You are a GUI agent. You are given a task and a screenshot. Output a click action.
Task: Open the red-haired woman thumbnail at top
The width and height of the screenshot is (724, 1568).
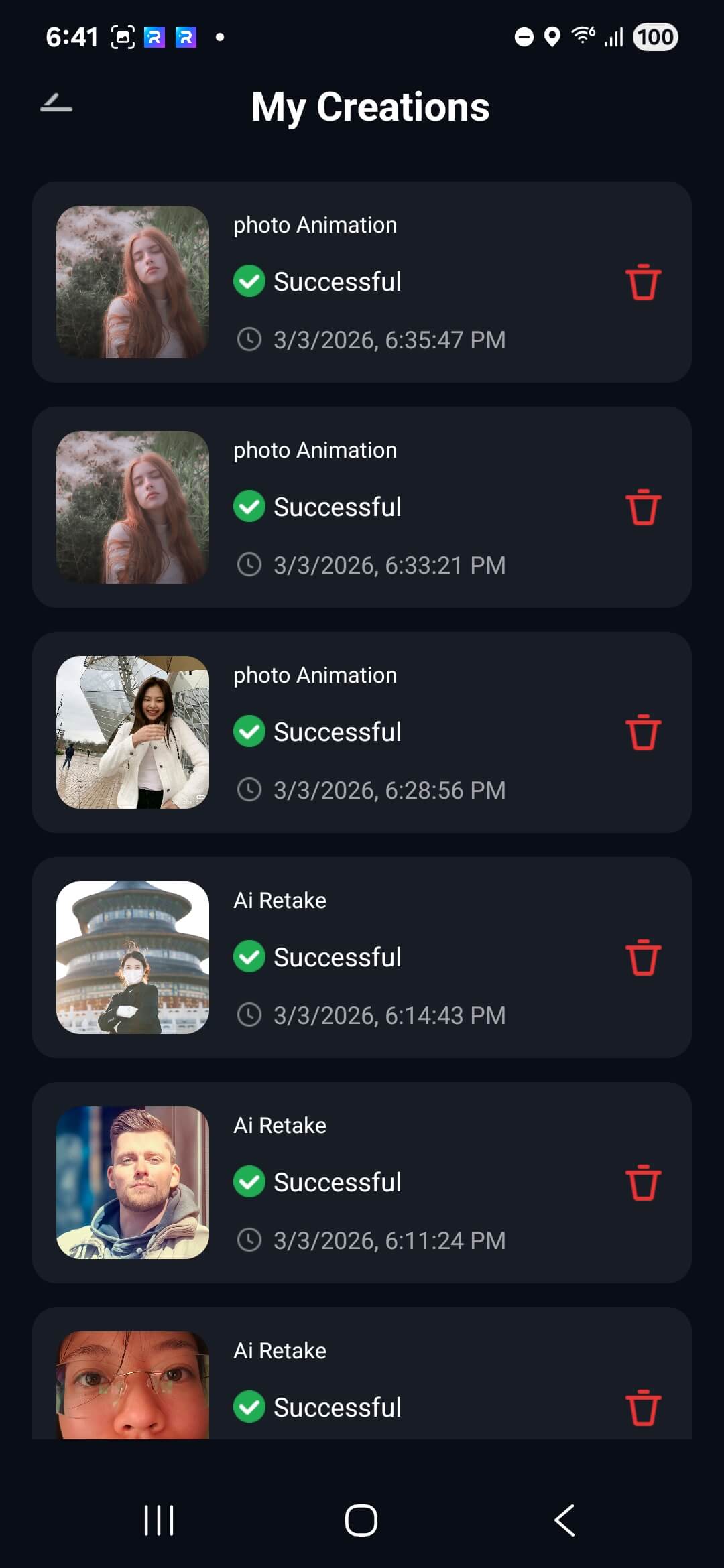click(x=133, y=281)
